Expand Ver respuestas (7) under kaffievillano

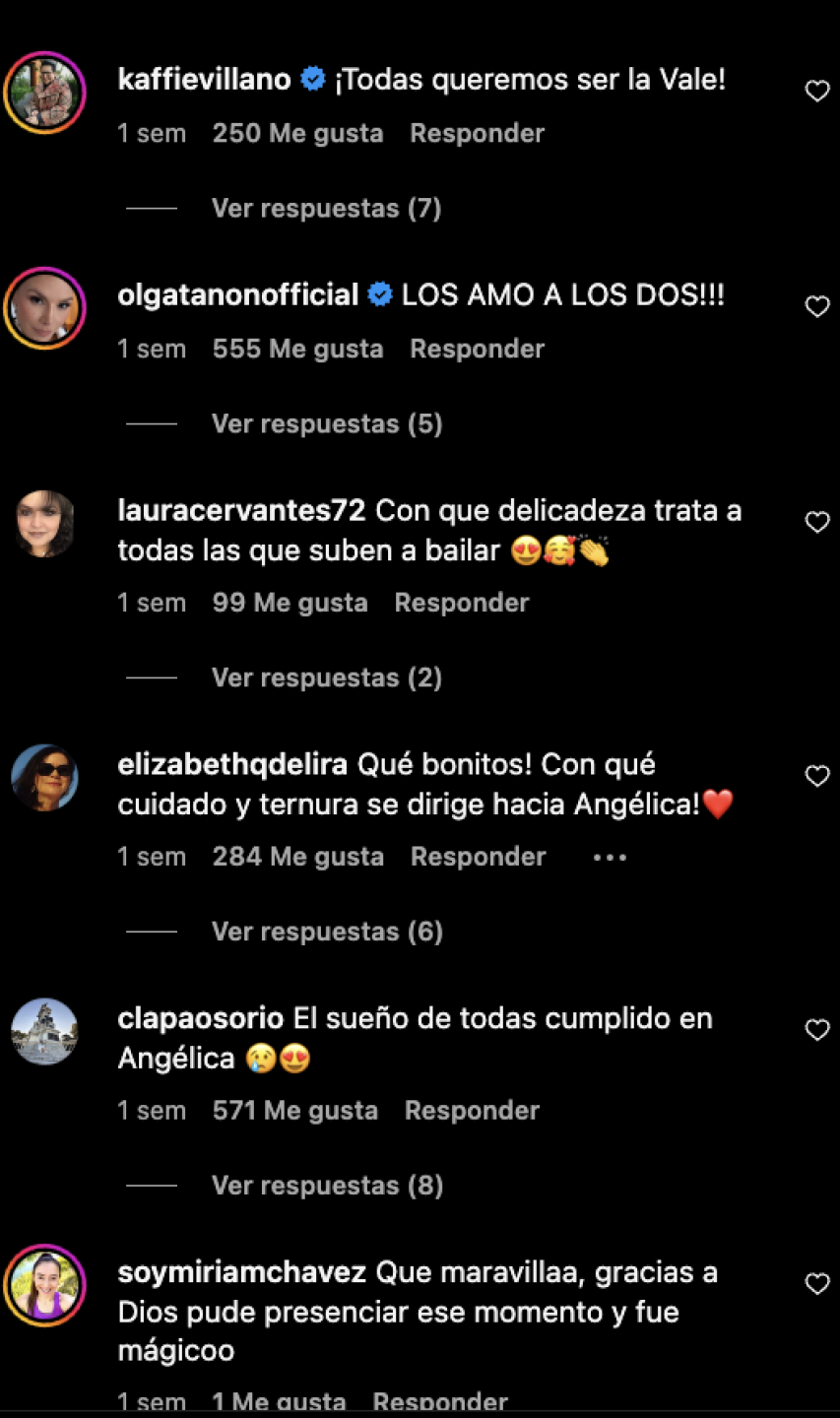(326, 208)
